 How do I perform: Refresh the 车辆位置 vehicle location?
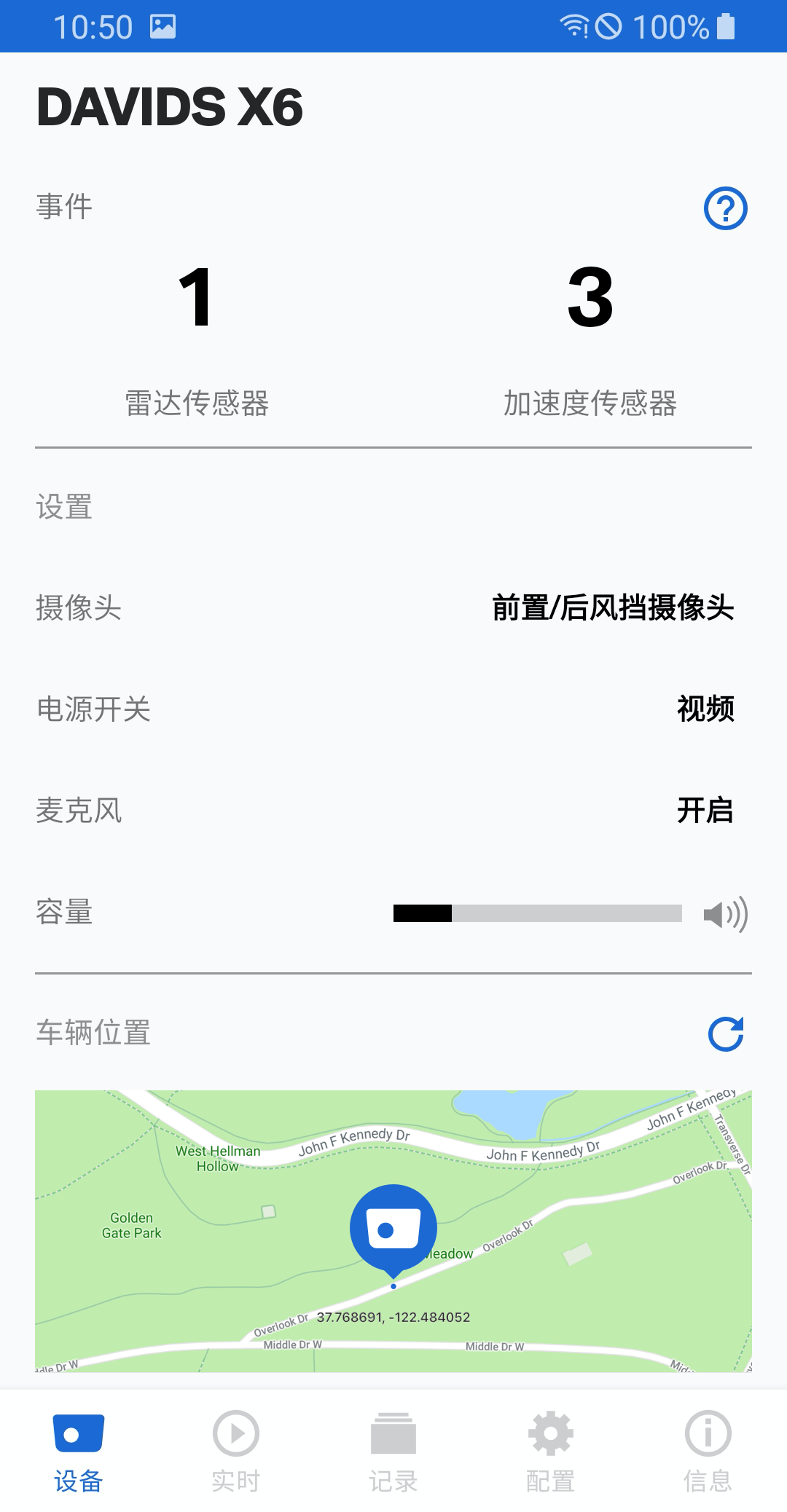coord(725,1033)
